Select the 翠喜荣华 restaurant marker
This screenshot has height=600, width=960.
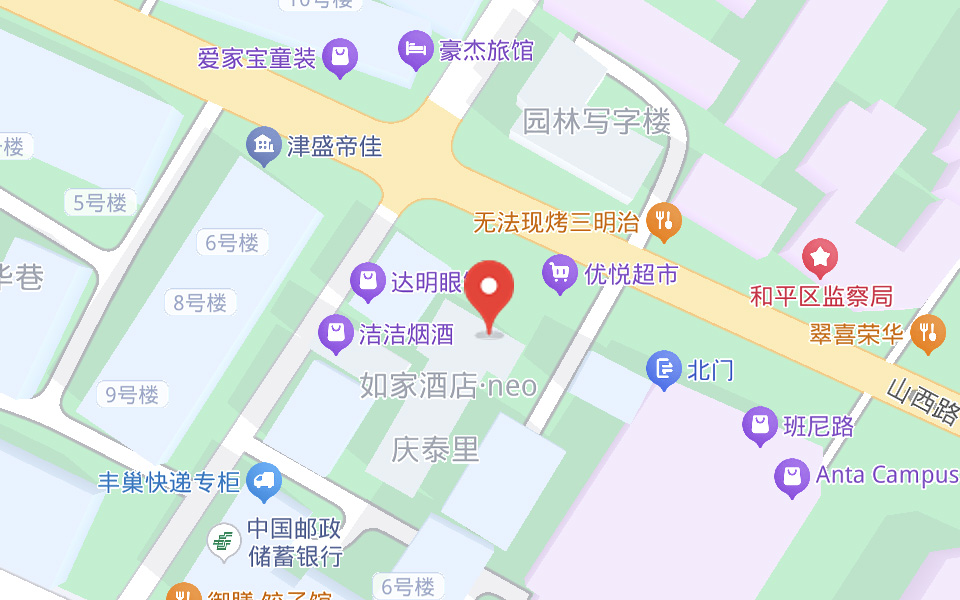tap(928, 333)
